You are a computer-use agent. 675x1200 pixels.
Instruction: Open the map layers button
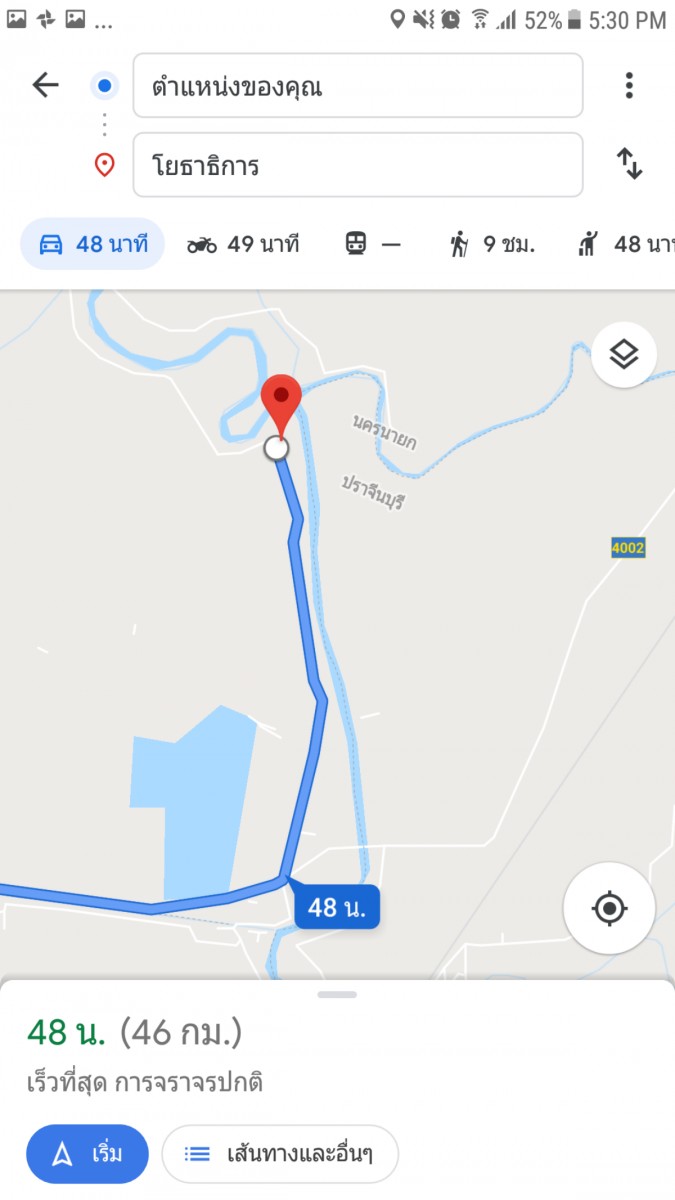623,354
